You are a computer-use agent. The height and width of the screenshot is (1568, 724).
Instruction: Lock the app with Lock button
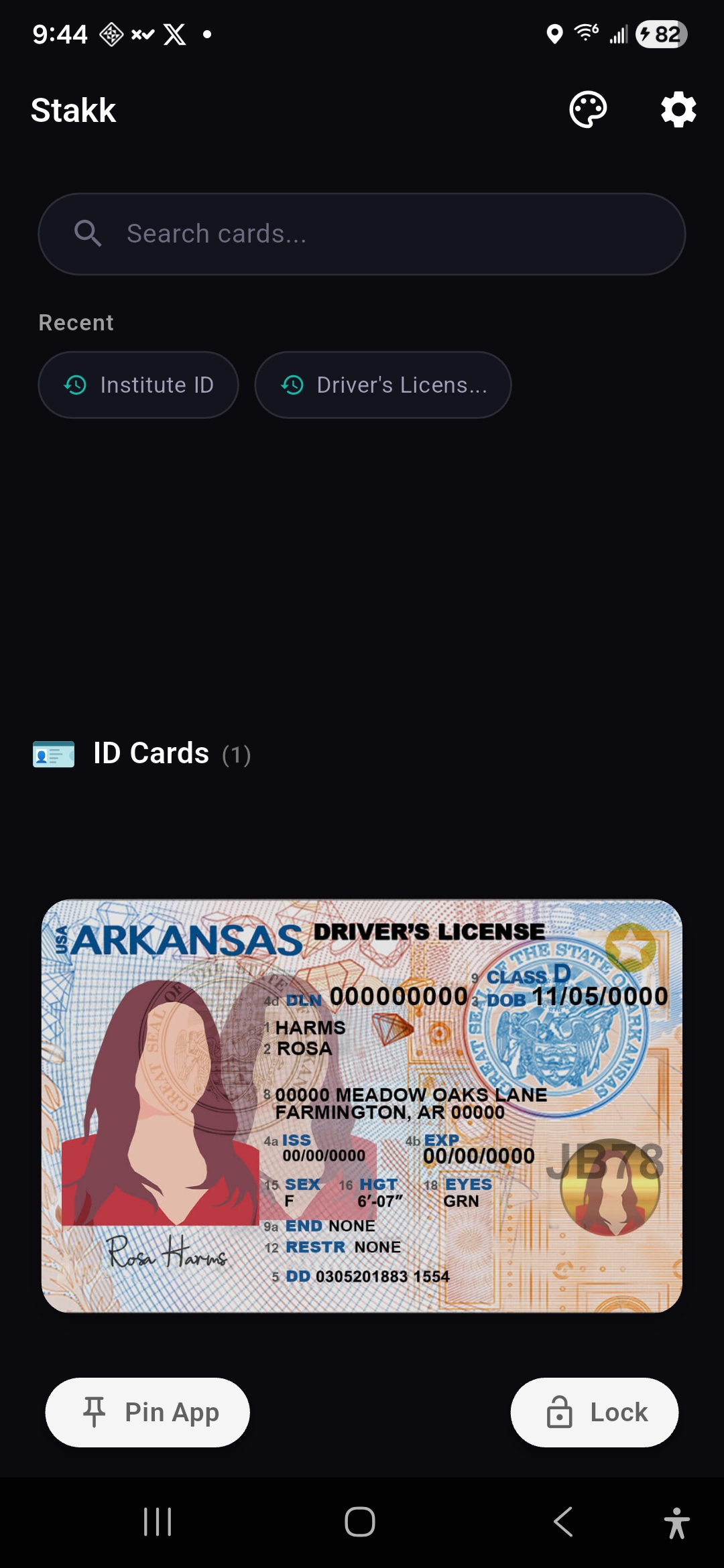pos(595,1413)
